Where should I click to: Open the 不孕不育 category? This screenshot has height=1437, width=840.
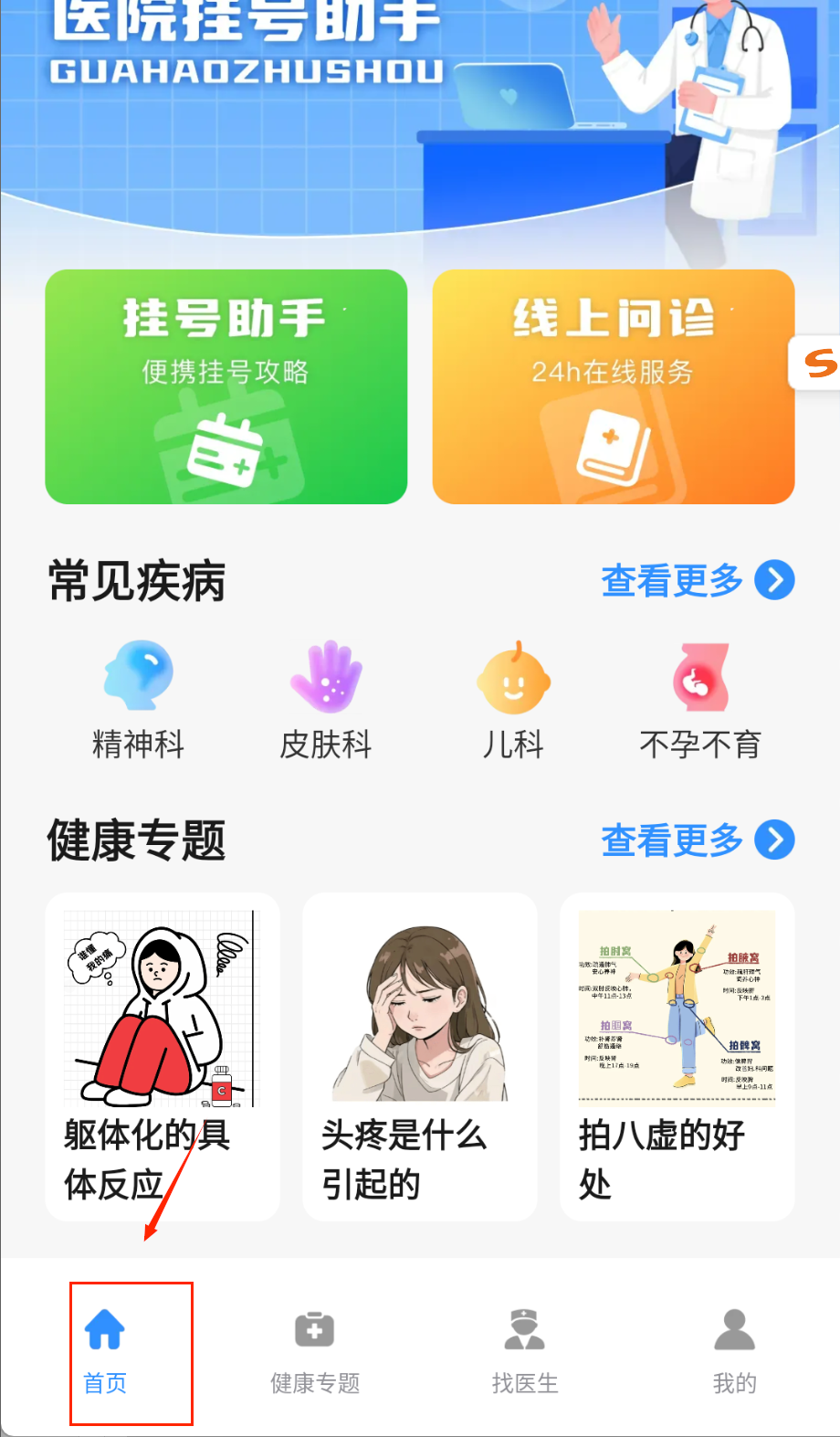click(x=700, y=701)
